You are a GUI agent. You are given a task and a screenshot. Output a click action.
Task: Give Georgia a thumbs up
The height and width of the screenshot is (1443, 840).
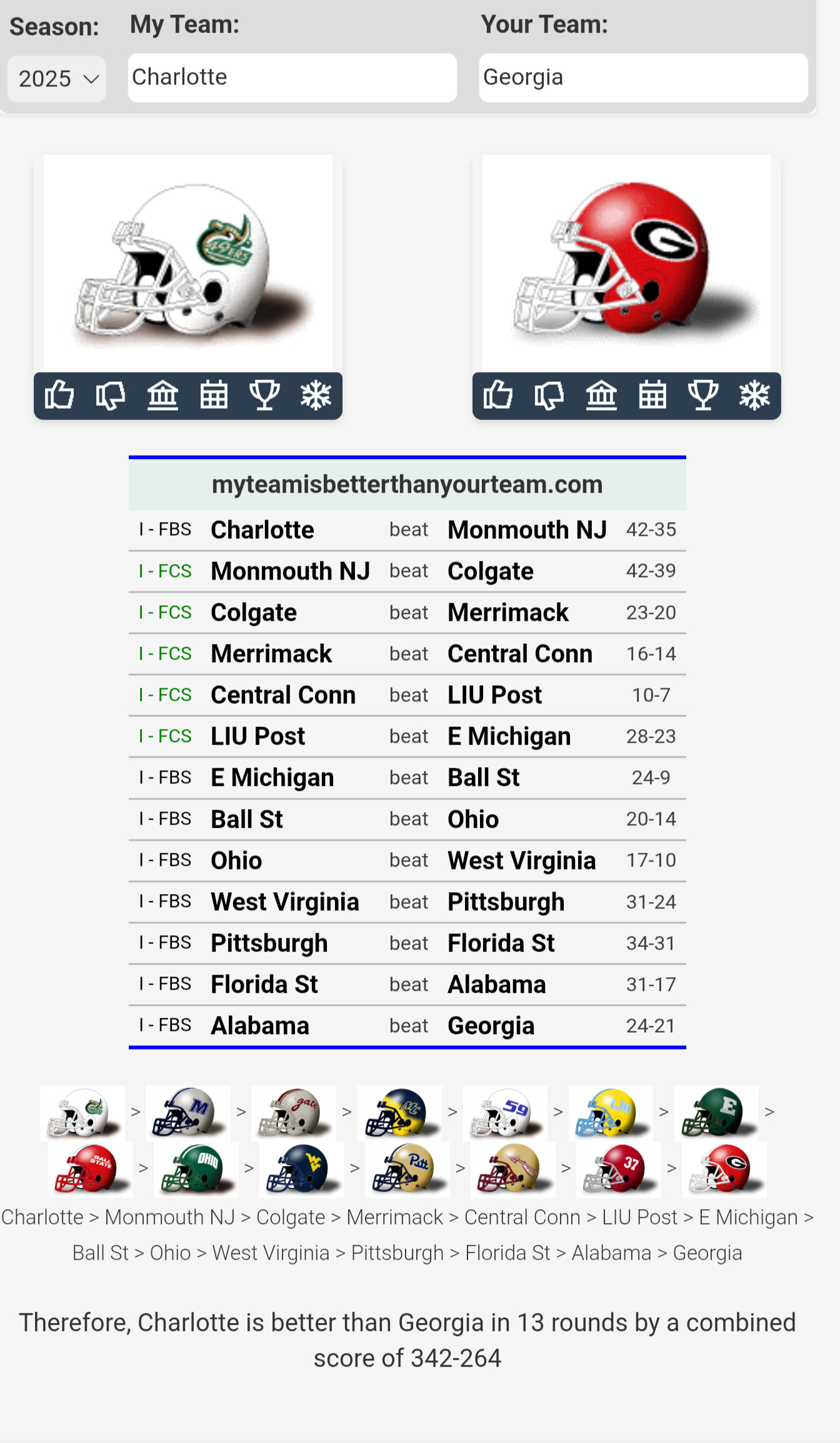[x=498, y=395]
